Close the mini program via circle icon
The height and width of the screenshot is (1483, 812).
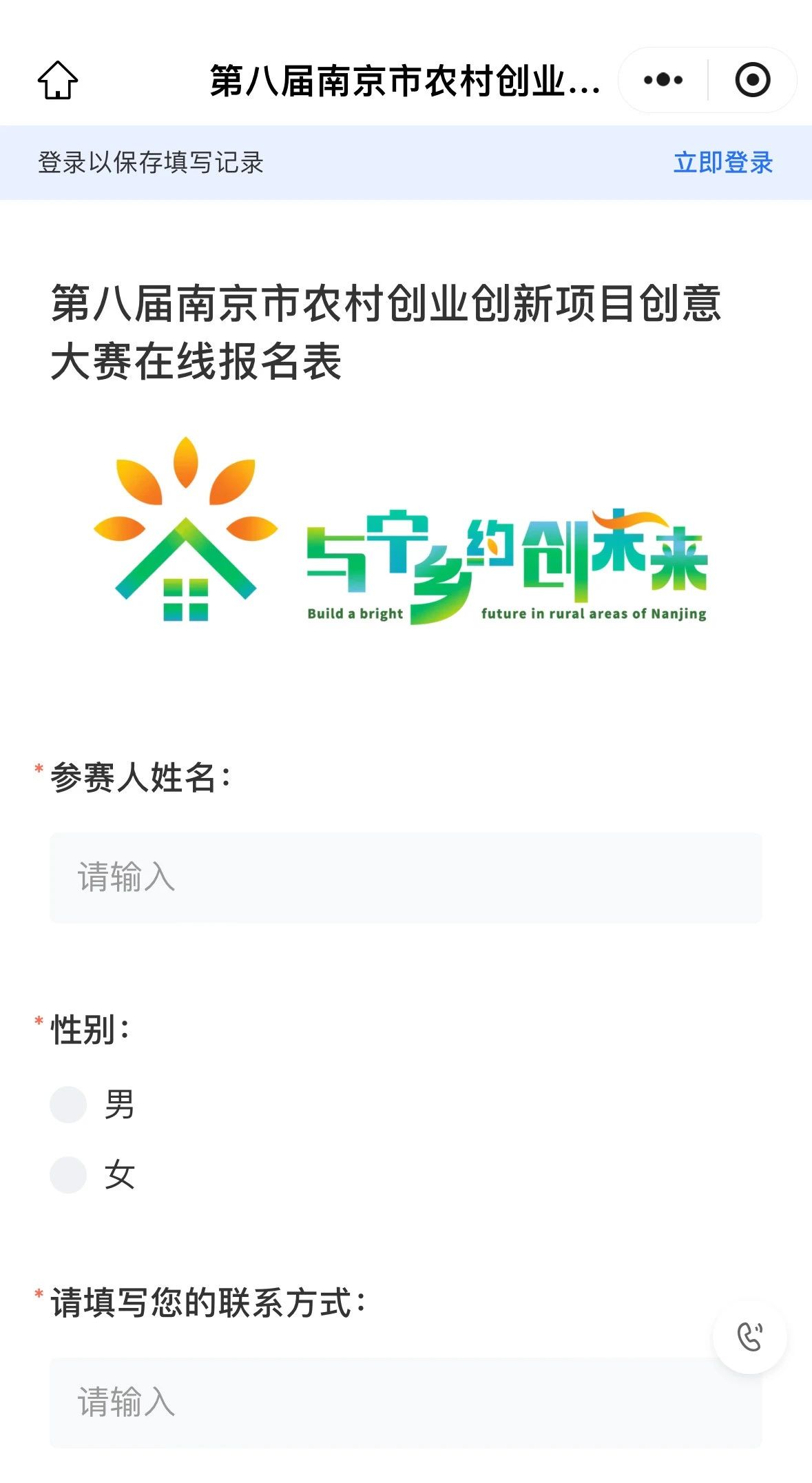(752, 80)
